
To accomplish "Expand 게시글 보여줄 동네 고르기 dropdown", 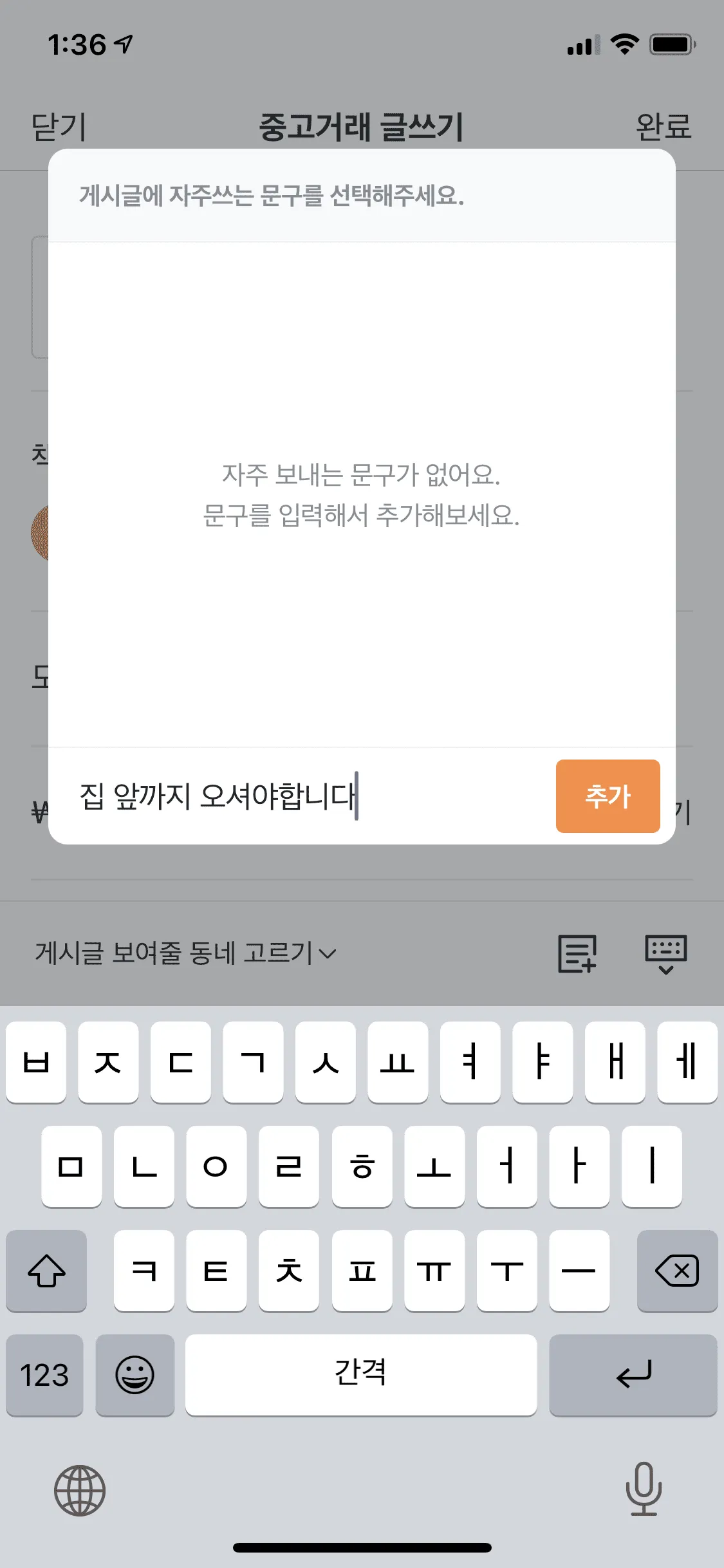I will [185, 953].
